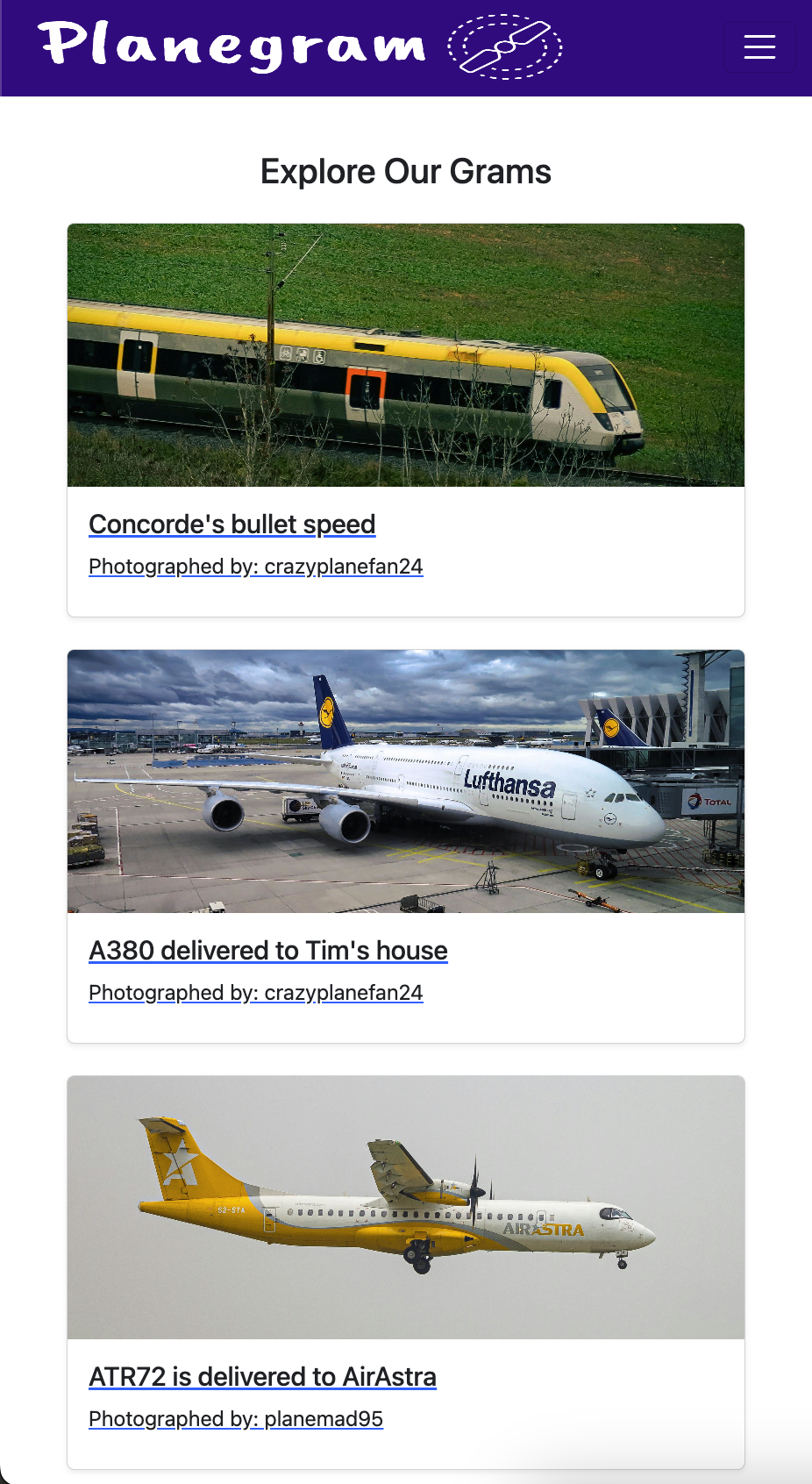The width and height of the screenshot is (812, 1484).
Task: Open "ATR72 is delivered to AirAstra" link
Action: 262,1376
